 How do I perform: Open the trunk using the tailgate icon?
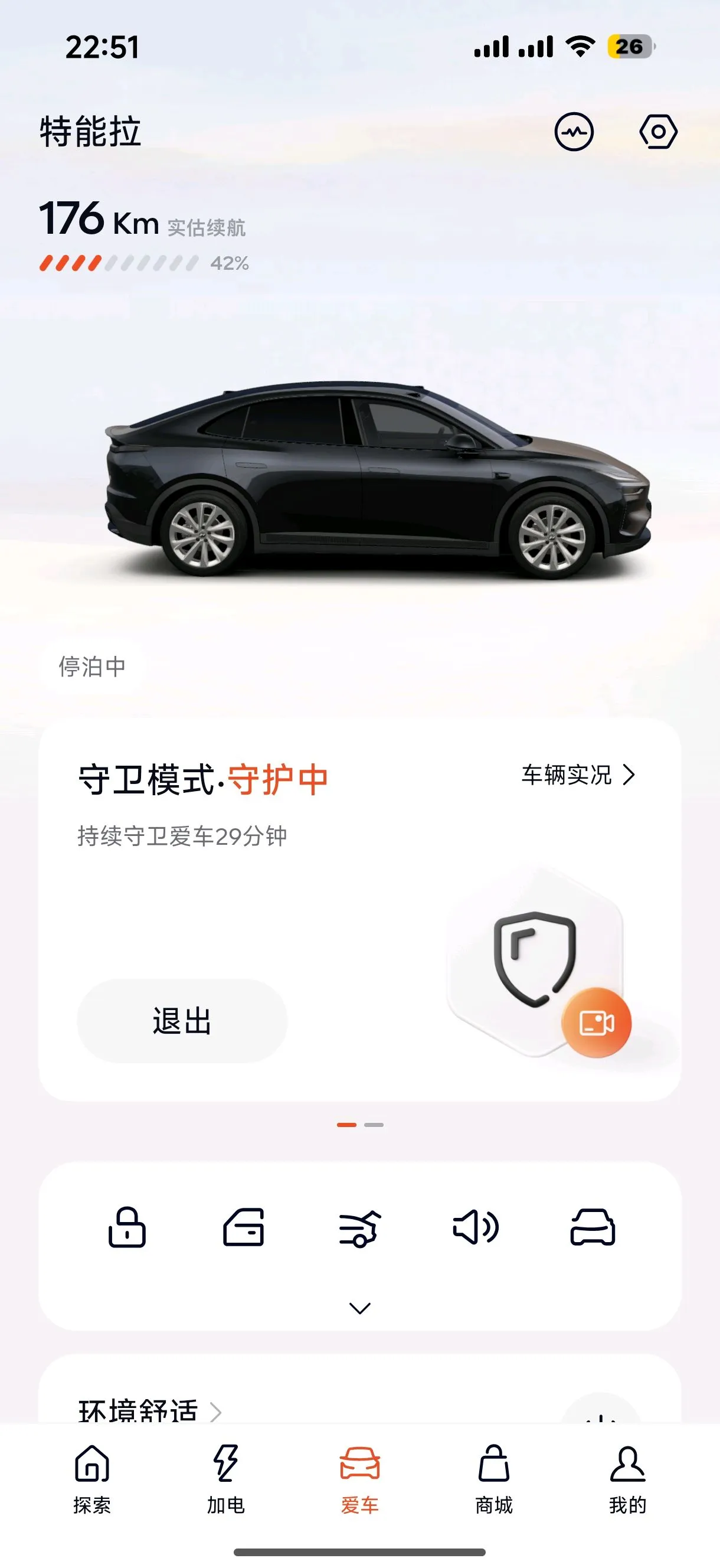pyautogui.click(x=244, y=1227)
